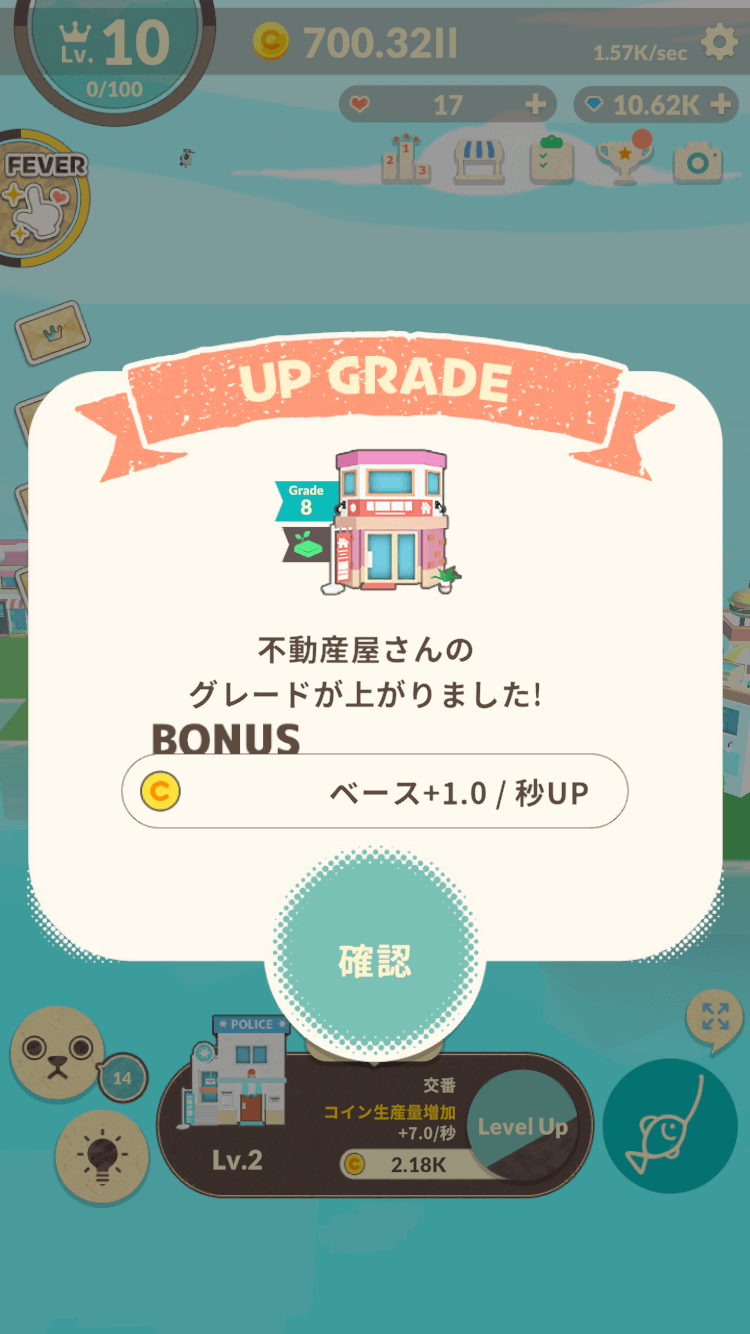Toggle the expand view bubble
750x1334 pixels.
714,1019
